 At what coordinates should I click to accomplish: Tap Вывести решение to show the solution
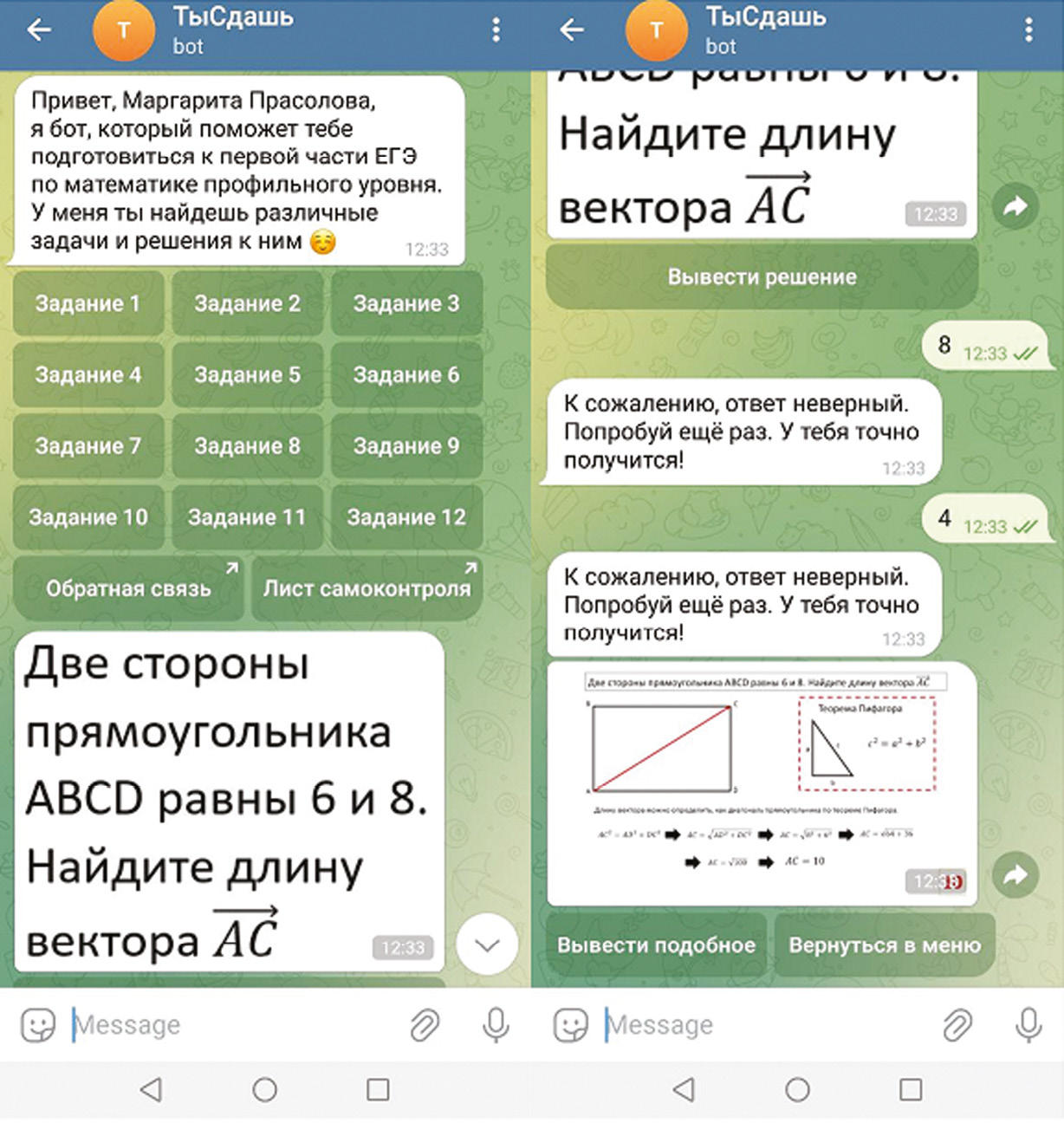coord(762,277)
